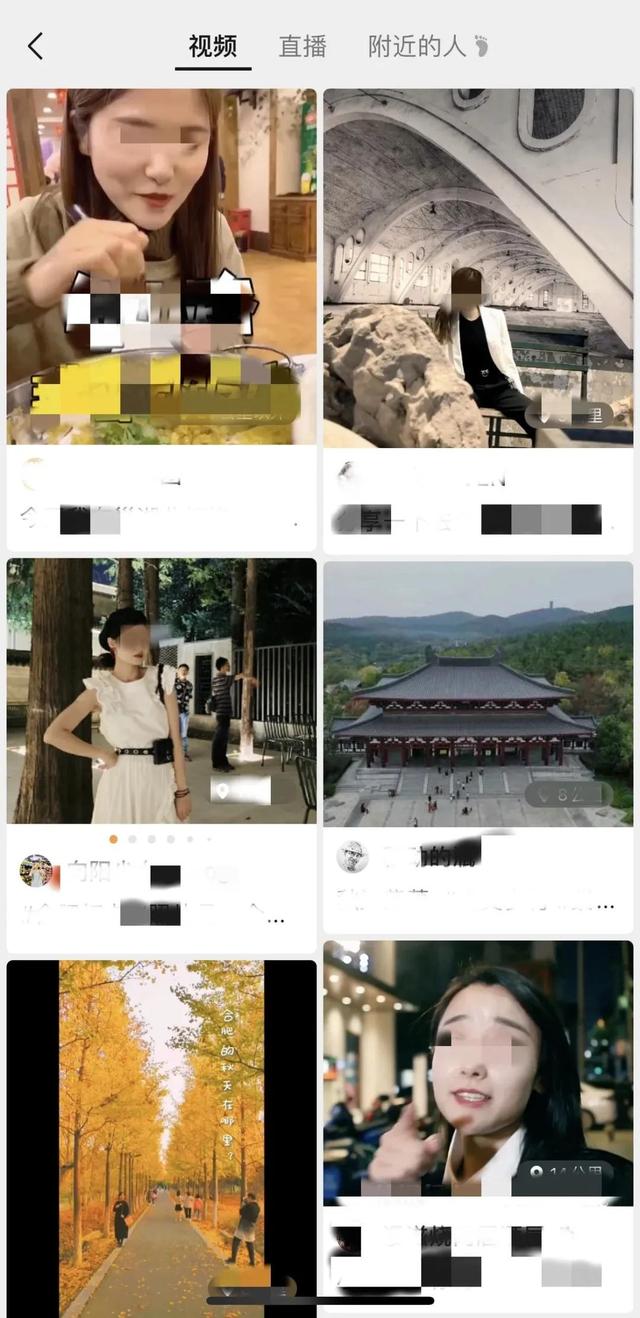The height and width of the screenshot is (1318, 640).
Task: Open the profile avatar under the temple video
Action: click(352, 856)
